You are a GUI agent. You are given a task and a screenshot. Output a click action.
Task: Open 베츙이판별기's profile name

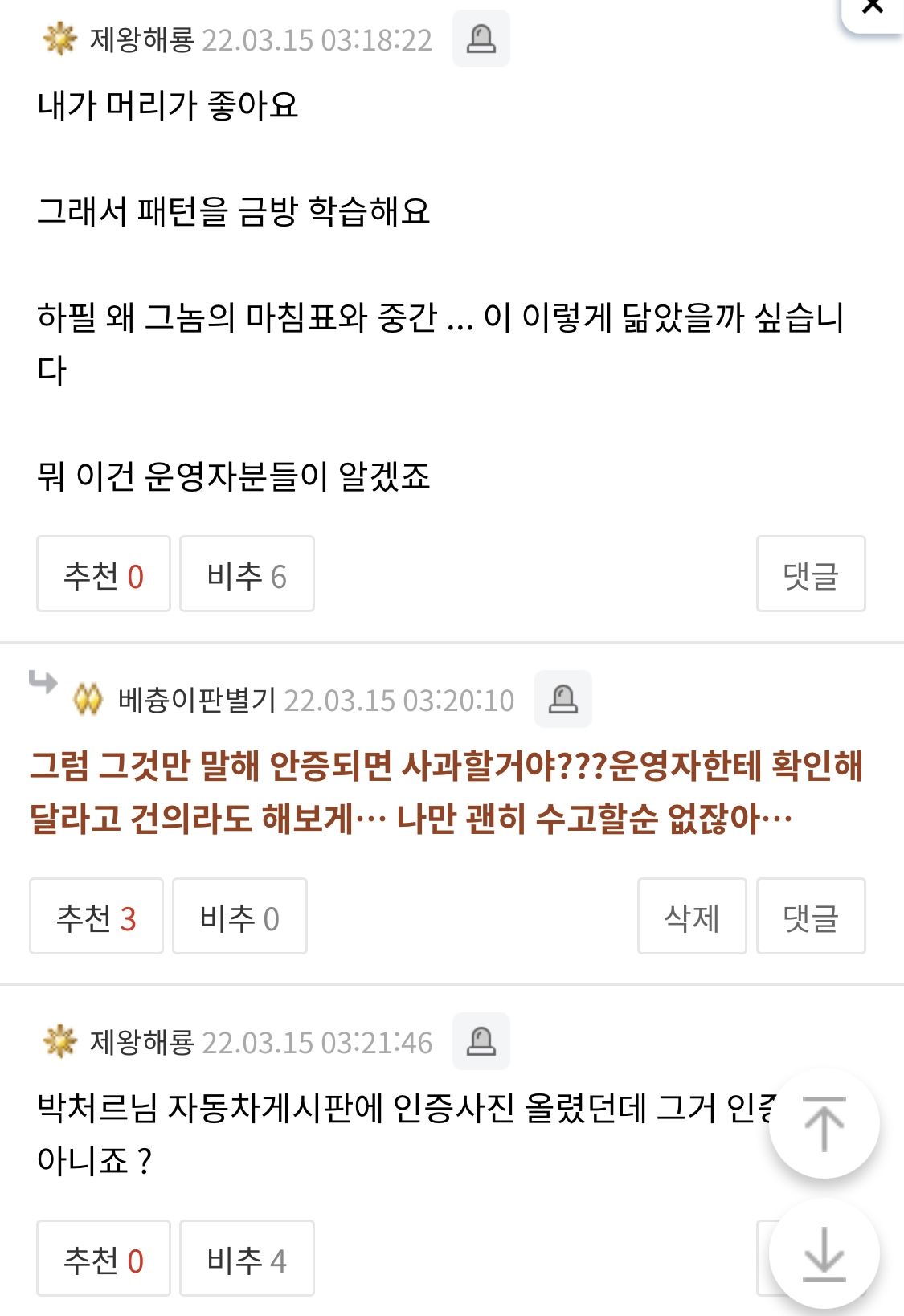point(196,700)
